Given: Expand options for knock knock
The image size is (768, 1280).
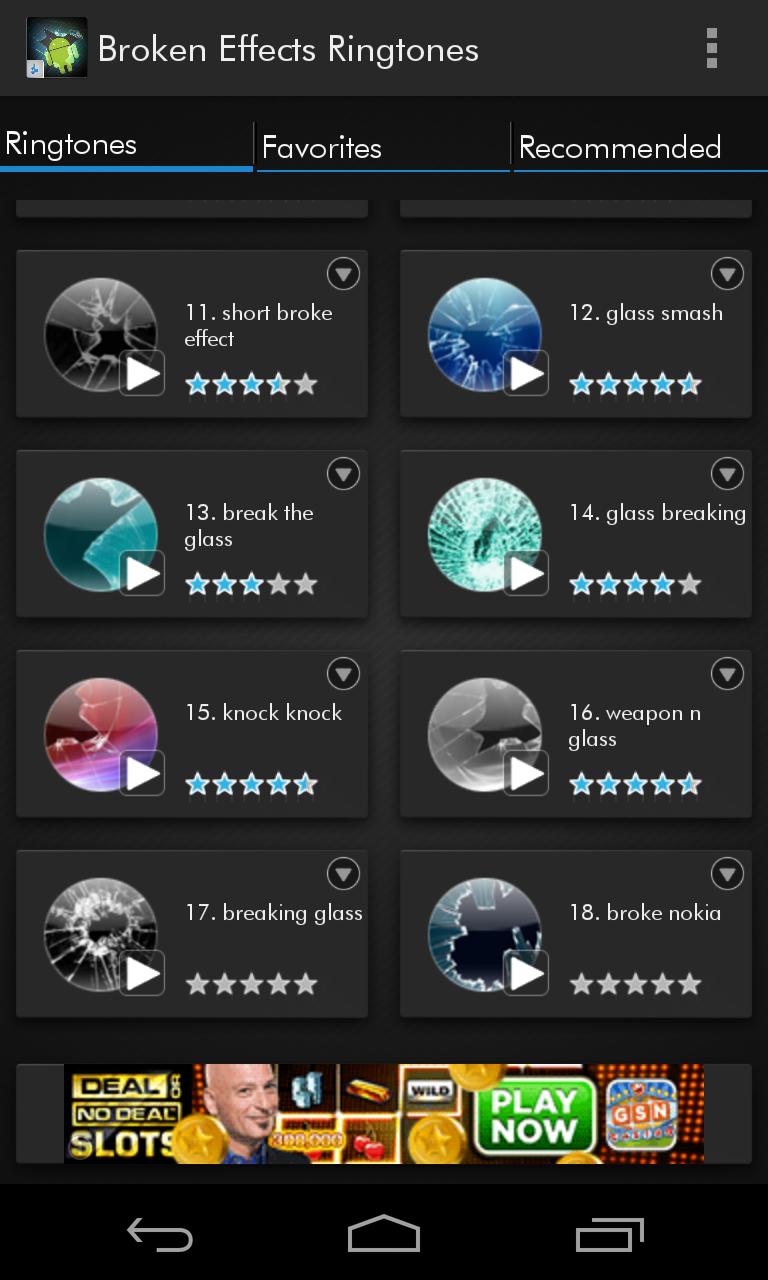Looking at the screenshot, I should click(343, 673).
